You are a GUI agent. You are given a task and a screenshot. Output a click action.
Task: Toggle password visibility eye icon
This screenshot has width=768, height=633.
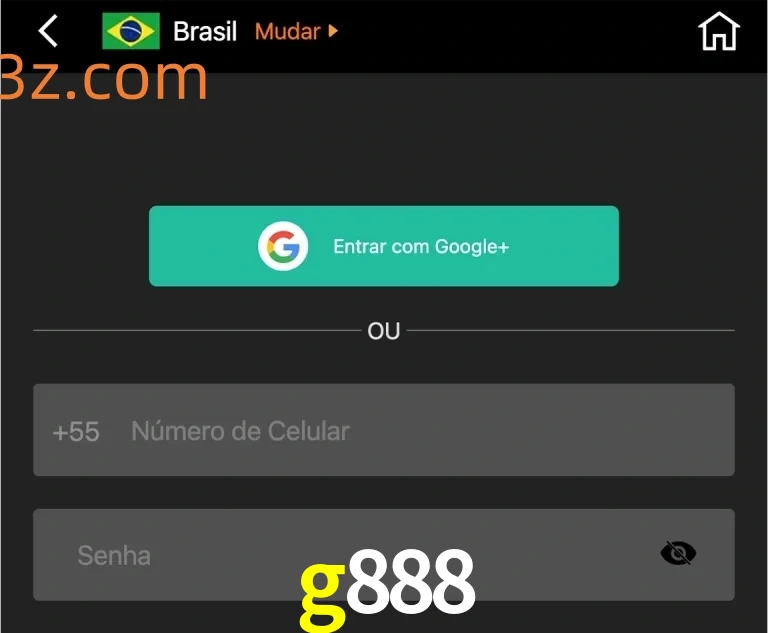pyautogui.click(x=678, y=553)
